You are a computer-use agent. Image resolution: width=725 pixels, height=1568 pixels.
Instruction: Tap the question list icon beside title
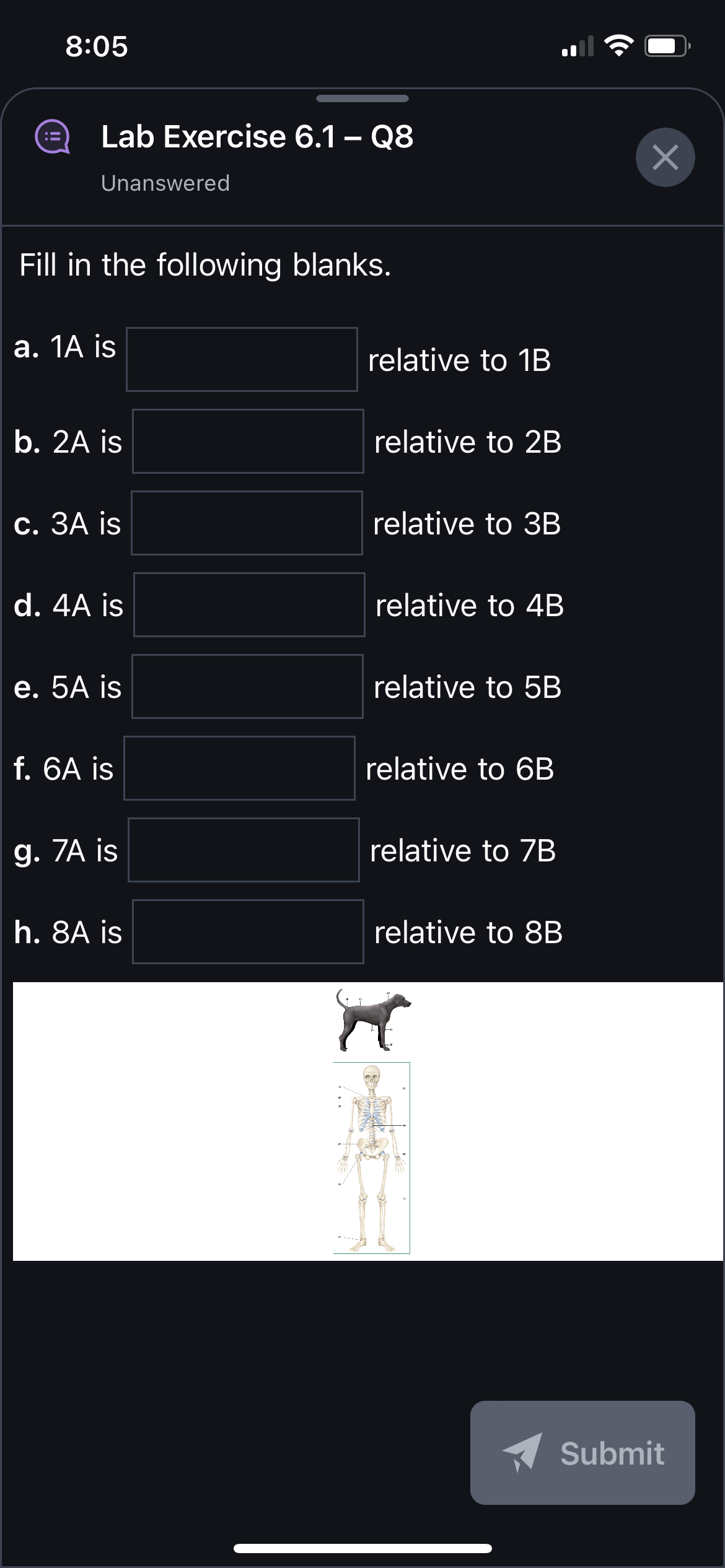tap(53, 137)
